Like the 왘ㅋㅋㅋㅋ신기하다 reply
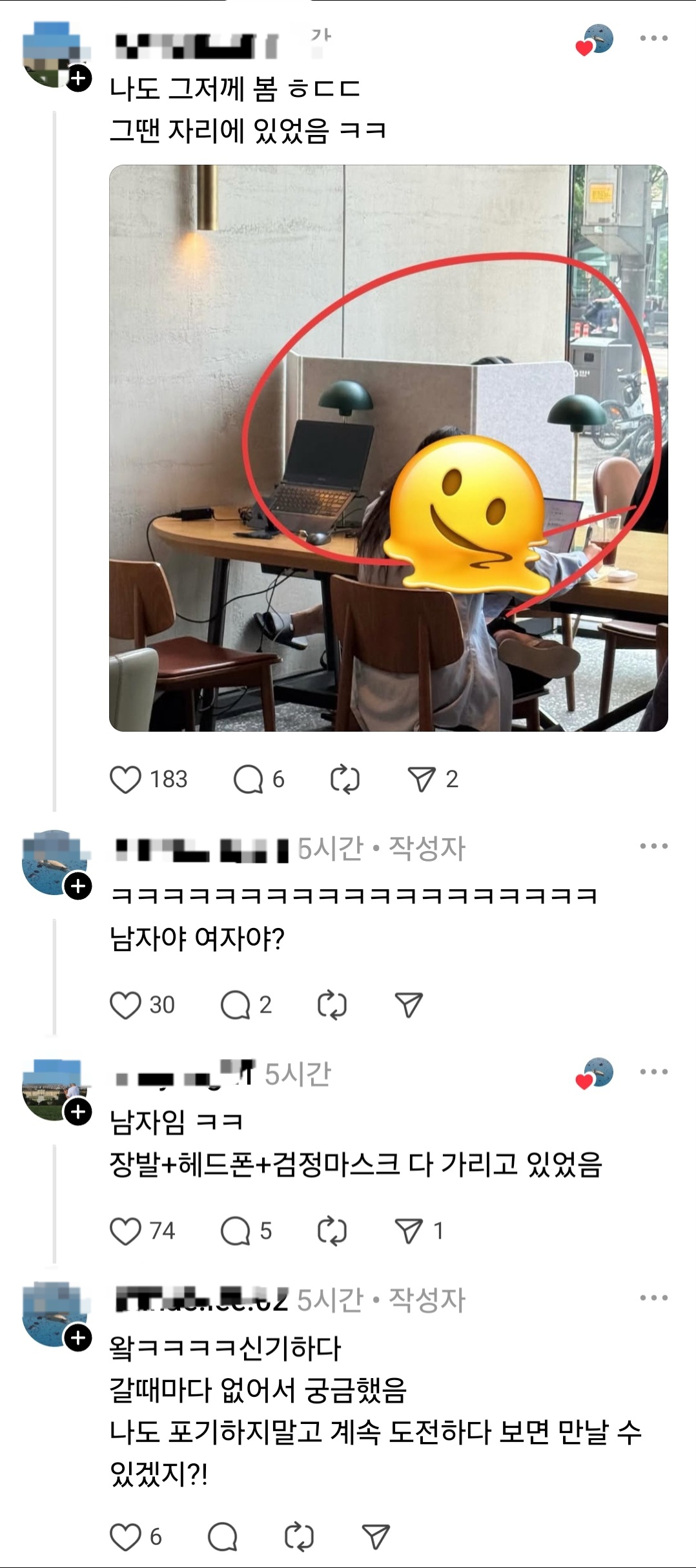The width and height of the screenshot is (696, 1568). point(125,1537)
